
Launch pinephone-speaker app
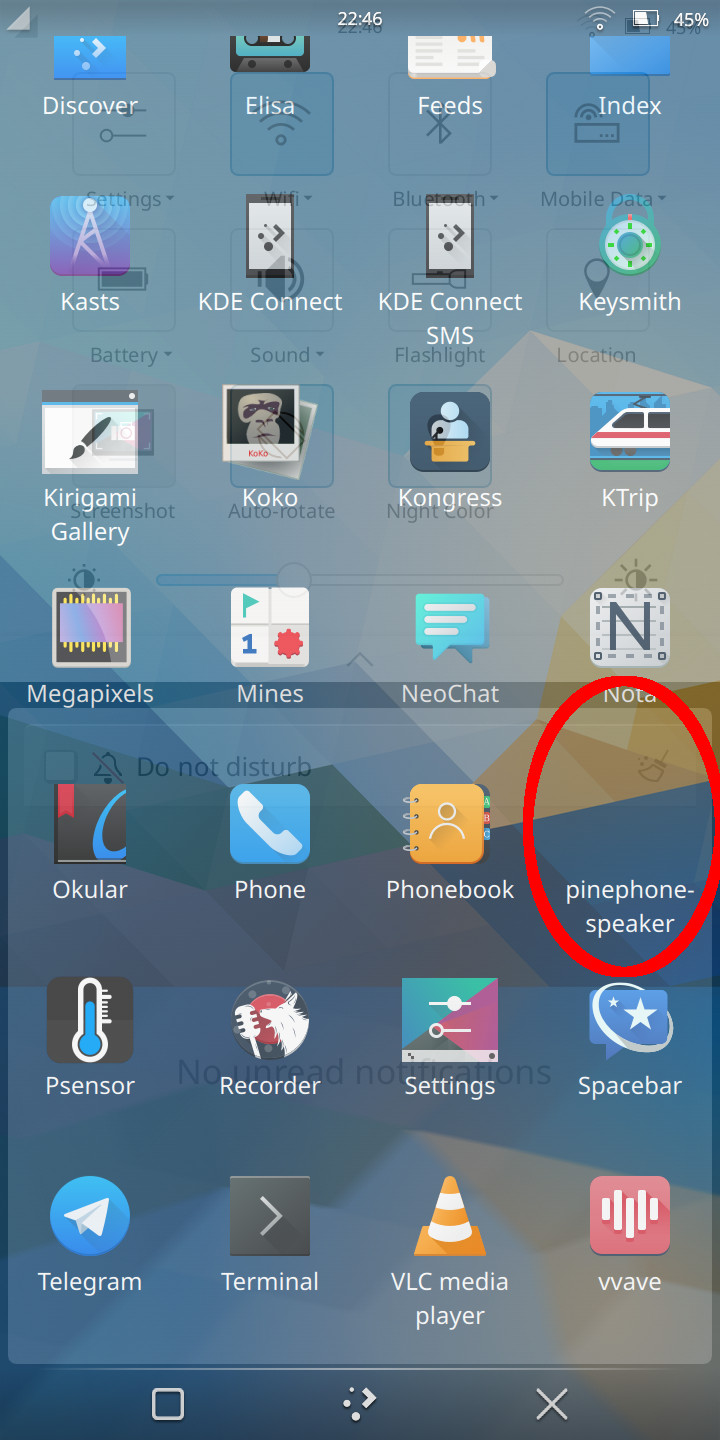(x=629, y=850)
